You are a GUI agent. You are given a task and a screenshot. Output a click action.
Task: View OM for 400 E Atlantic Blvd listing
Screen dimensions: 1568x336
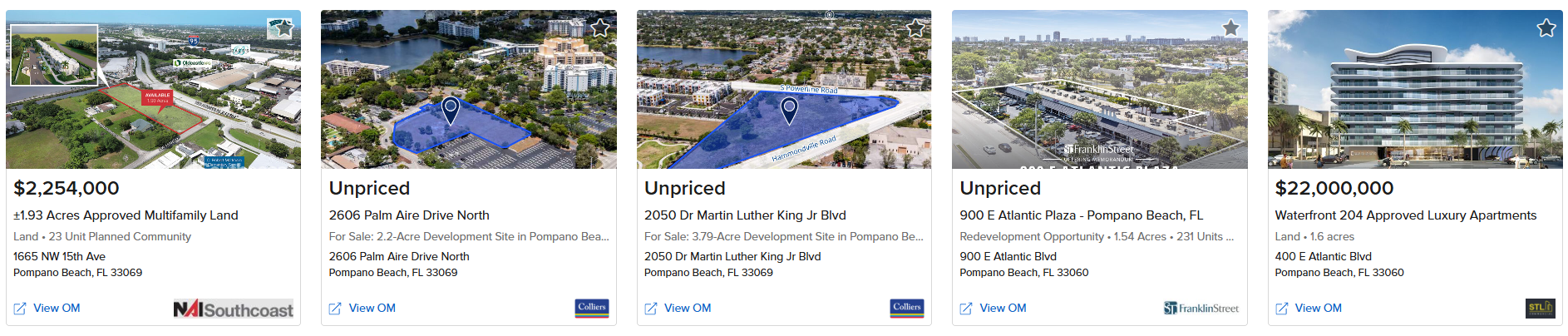(1318, 309)
